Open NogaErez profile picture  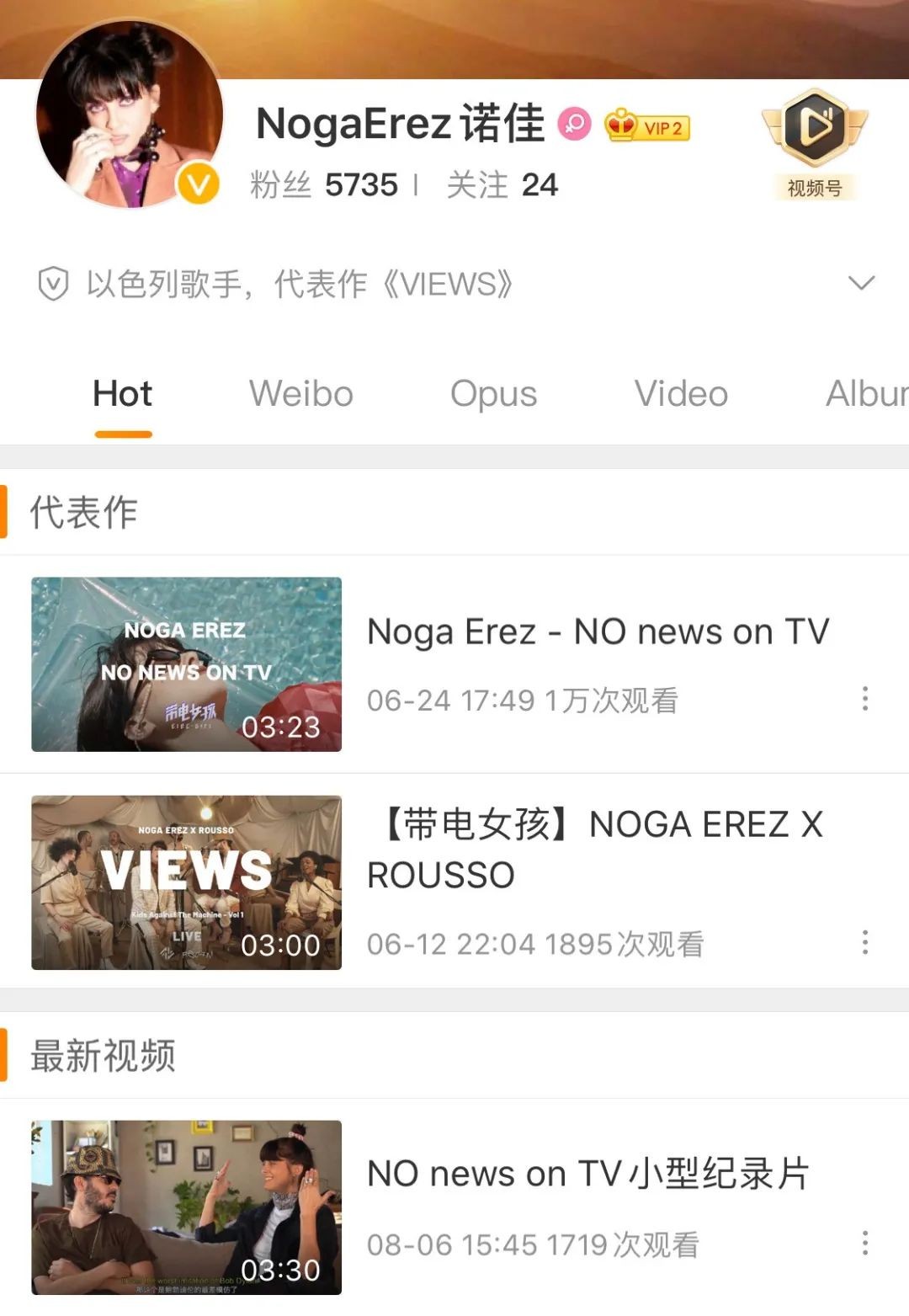[130, 114]
